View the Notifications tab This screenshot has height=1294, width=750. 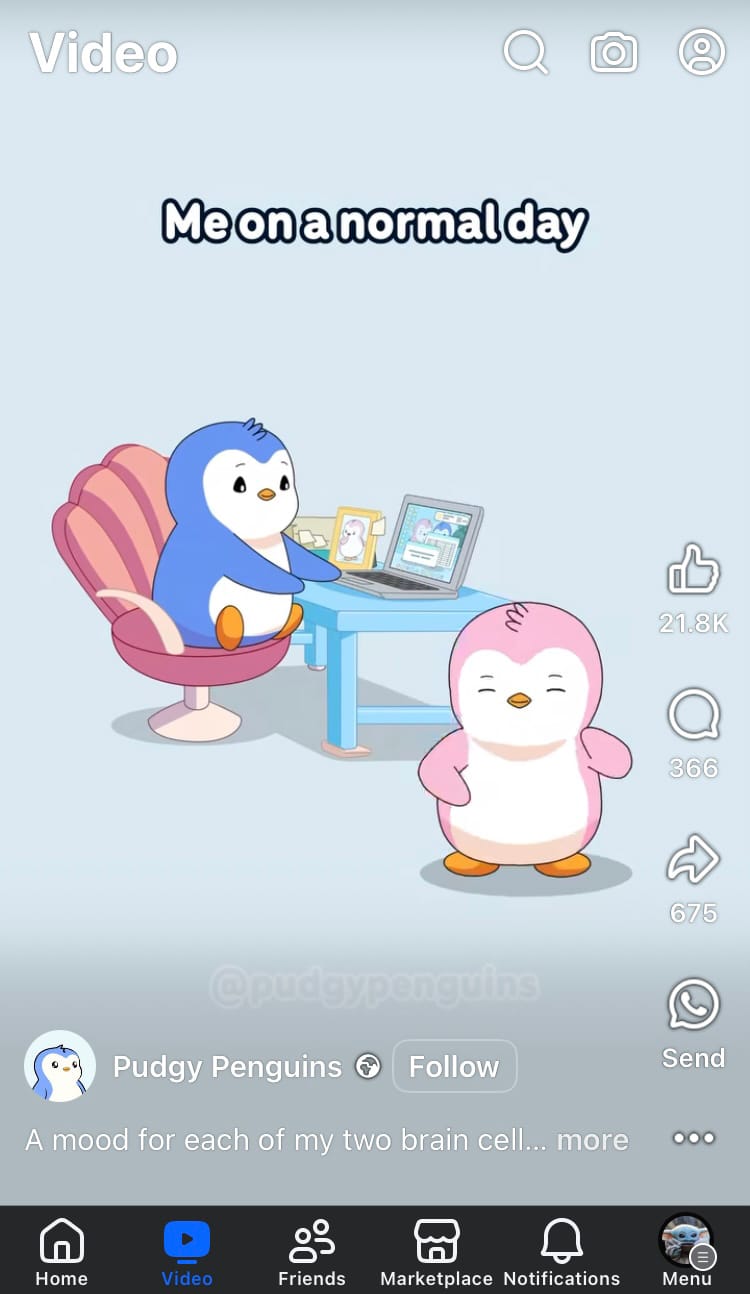(x=561, y=1251)
